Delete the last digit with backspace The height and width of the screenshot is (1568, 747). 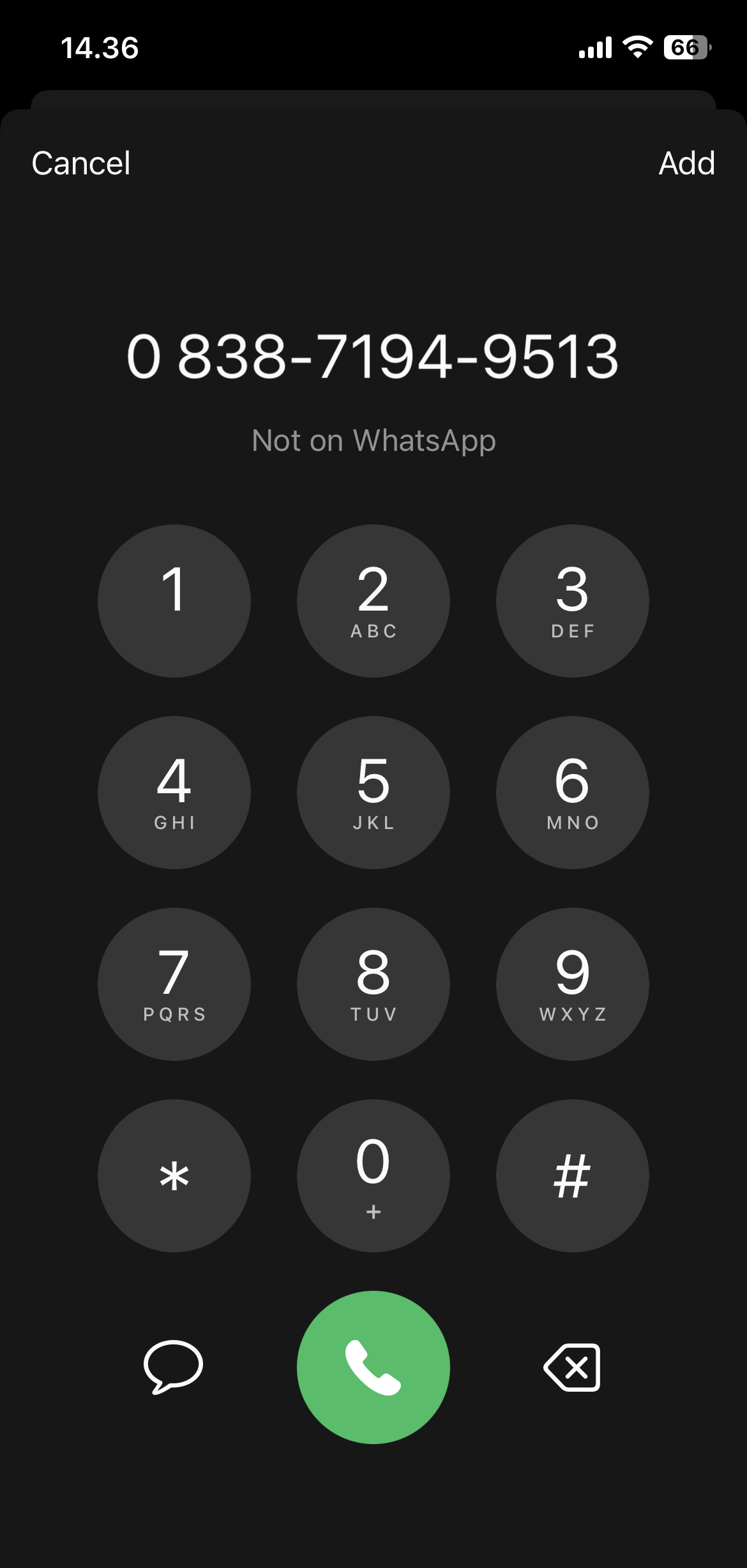572,1367
